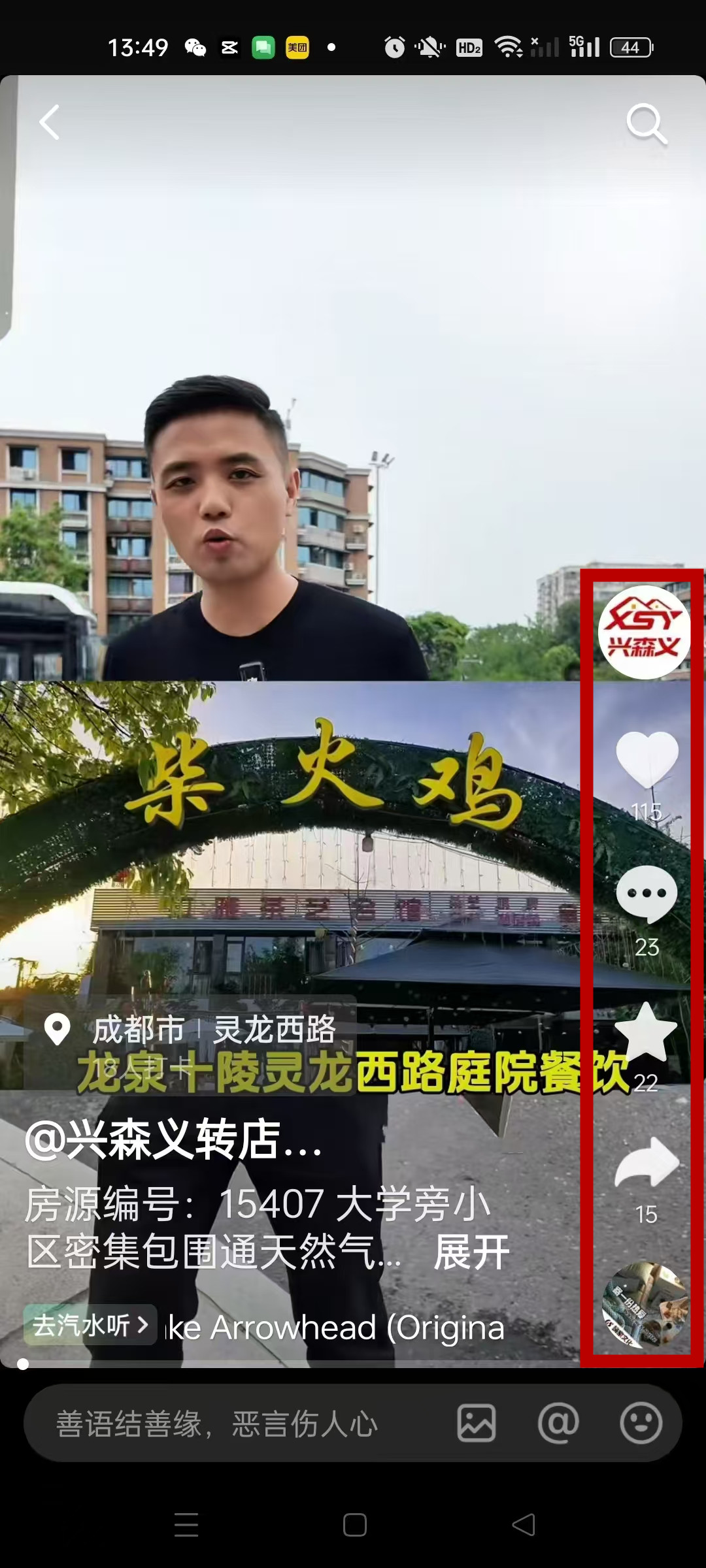Open the @兴森义转店 profile name
Image resolution: width=706 pixels, height=1568 pixels.
(173, 1140)
